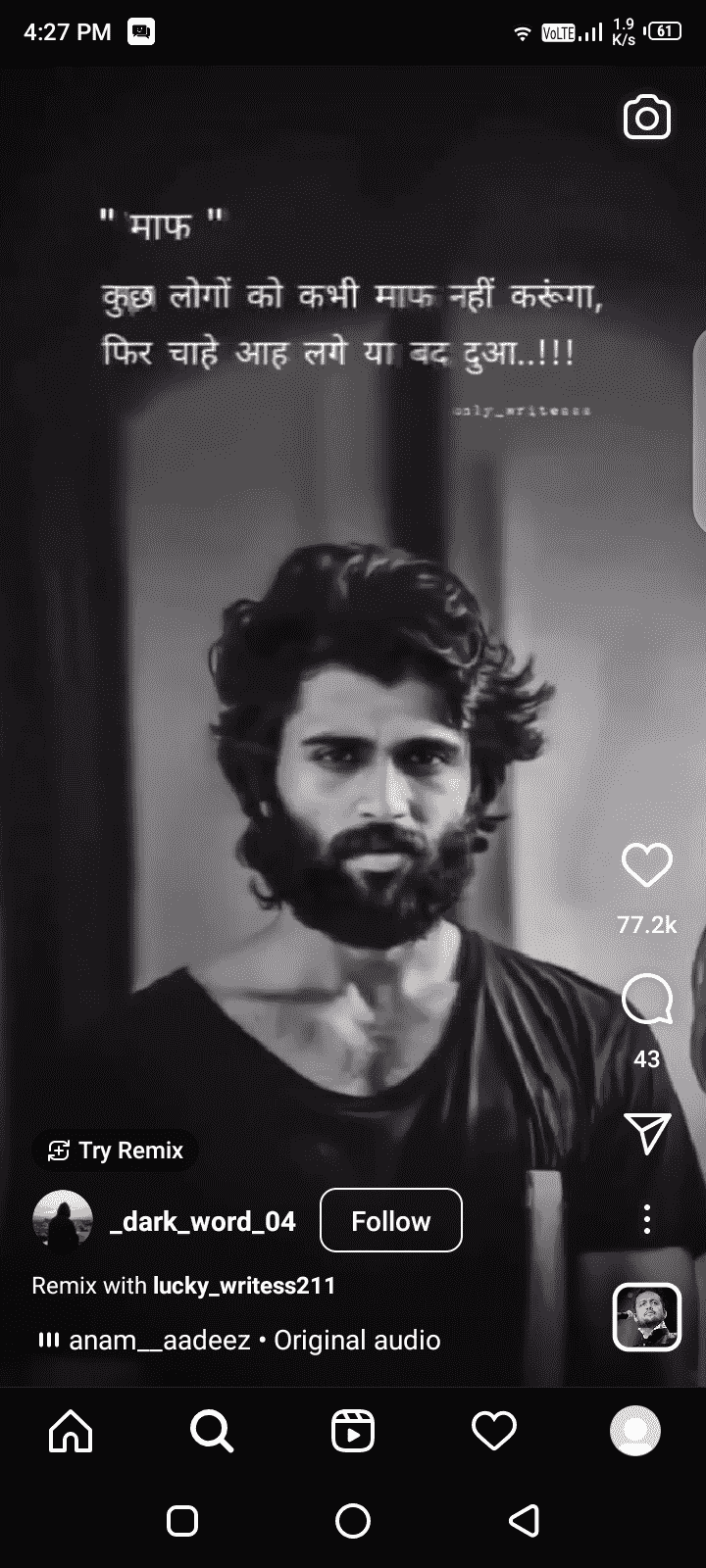The height and width of the screenshot is (1568, 706).
Task: Open _dark_word_04's profile
Action: 202,1221
